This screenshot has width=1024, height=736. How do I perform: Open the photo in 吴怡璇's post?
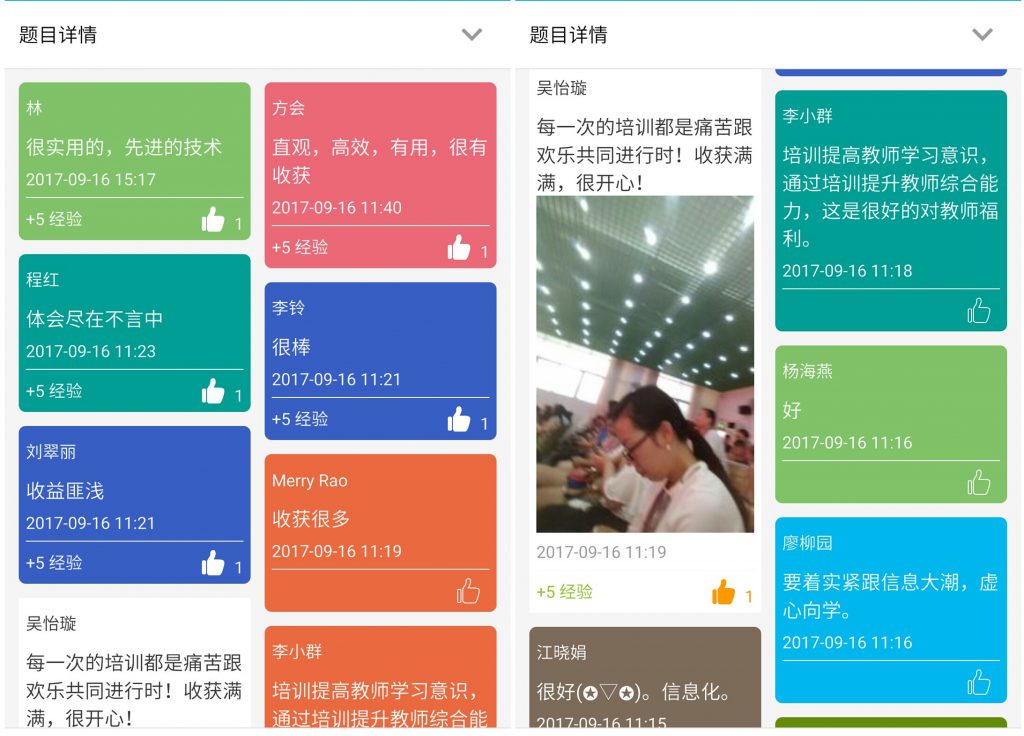[x=645, y=364]
